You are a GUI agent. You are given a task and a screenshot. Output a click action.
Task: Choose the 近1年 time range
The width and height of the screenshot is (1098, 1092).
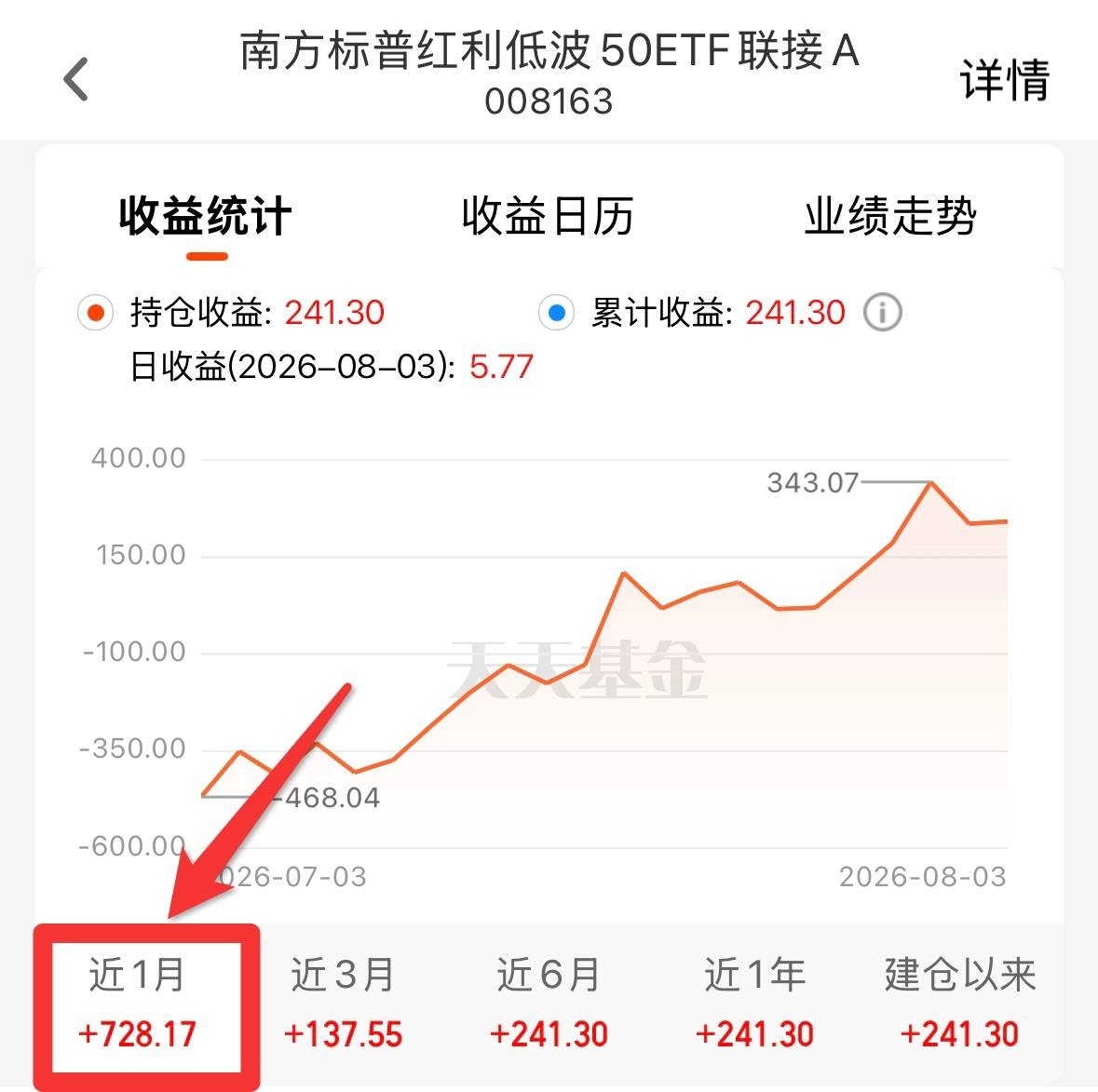coord(754,1004)
